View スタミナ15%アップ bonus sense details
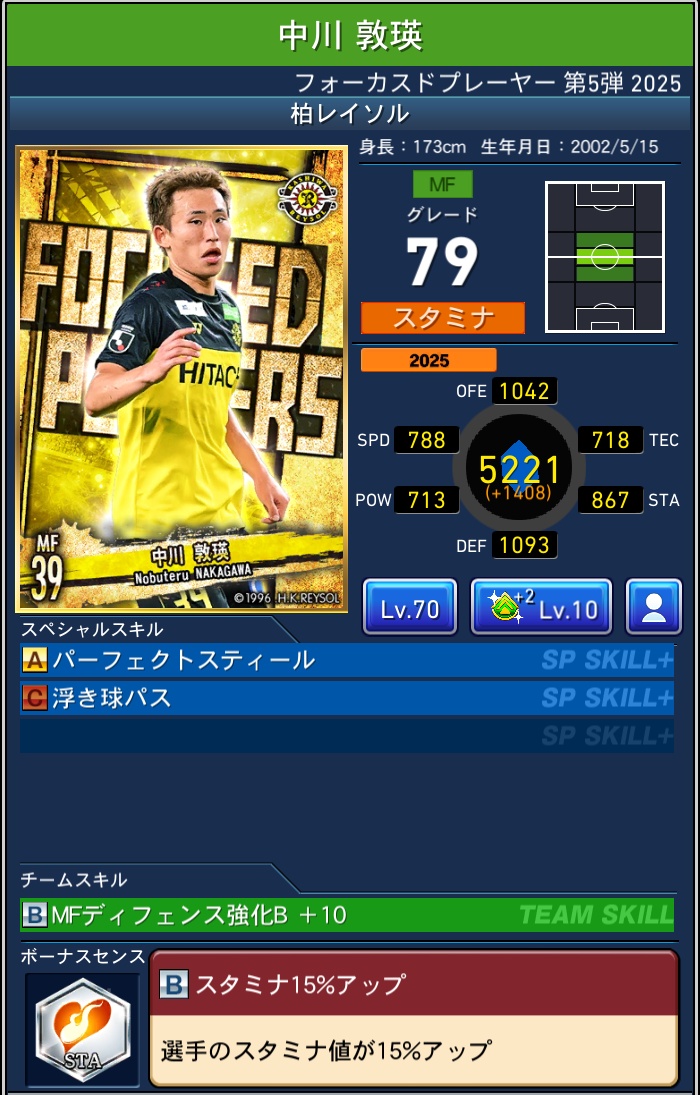Viewport: 700px width, 1095px height. (413, 1018)
